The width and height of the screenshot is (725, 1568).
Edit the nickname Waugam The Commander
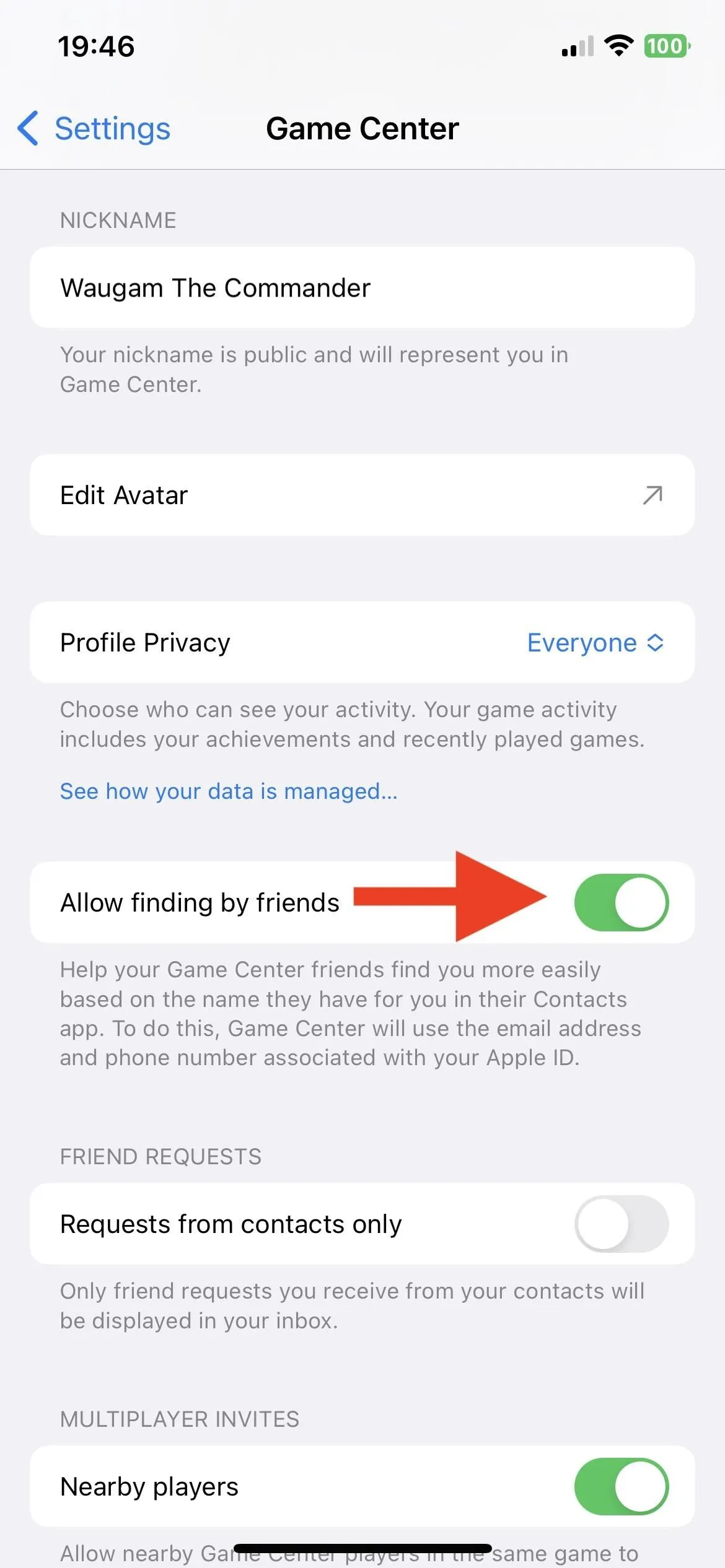[362, 288]
